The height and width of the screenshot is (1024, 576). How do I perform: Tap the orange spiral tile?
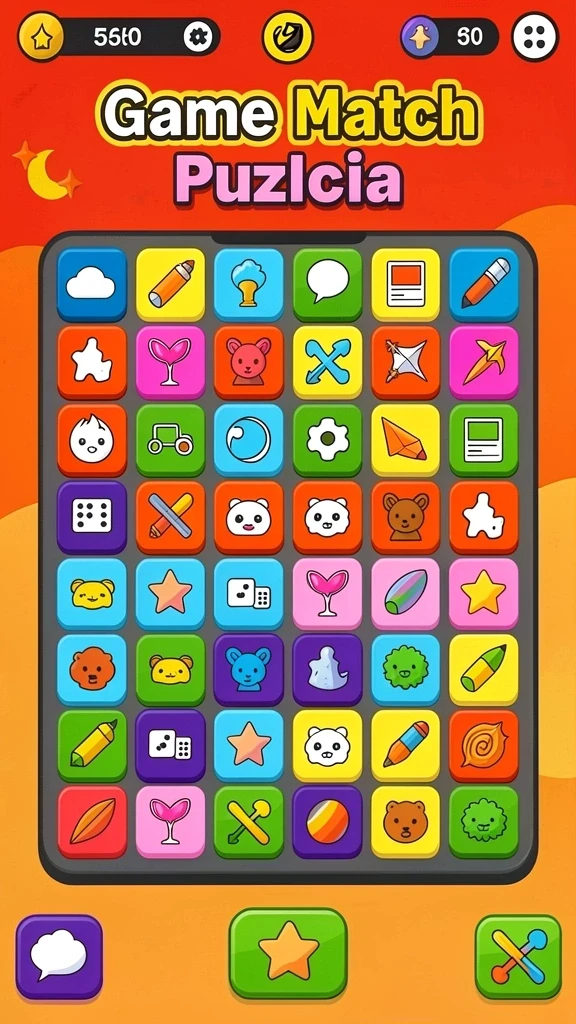[x=484, y=746]
